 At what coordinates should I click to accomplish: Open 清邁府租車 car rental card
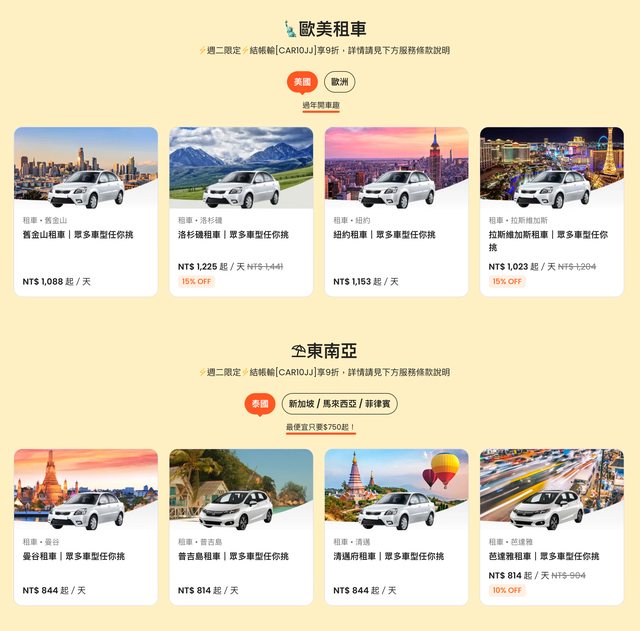(396, 527)
